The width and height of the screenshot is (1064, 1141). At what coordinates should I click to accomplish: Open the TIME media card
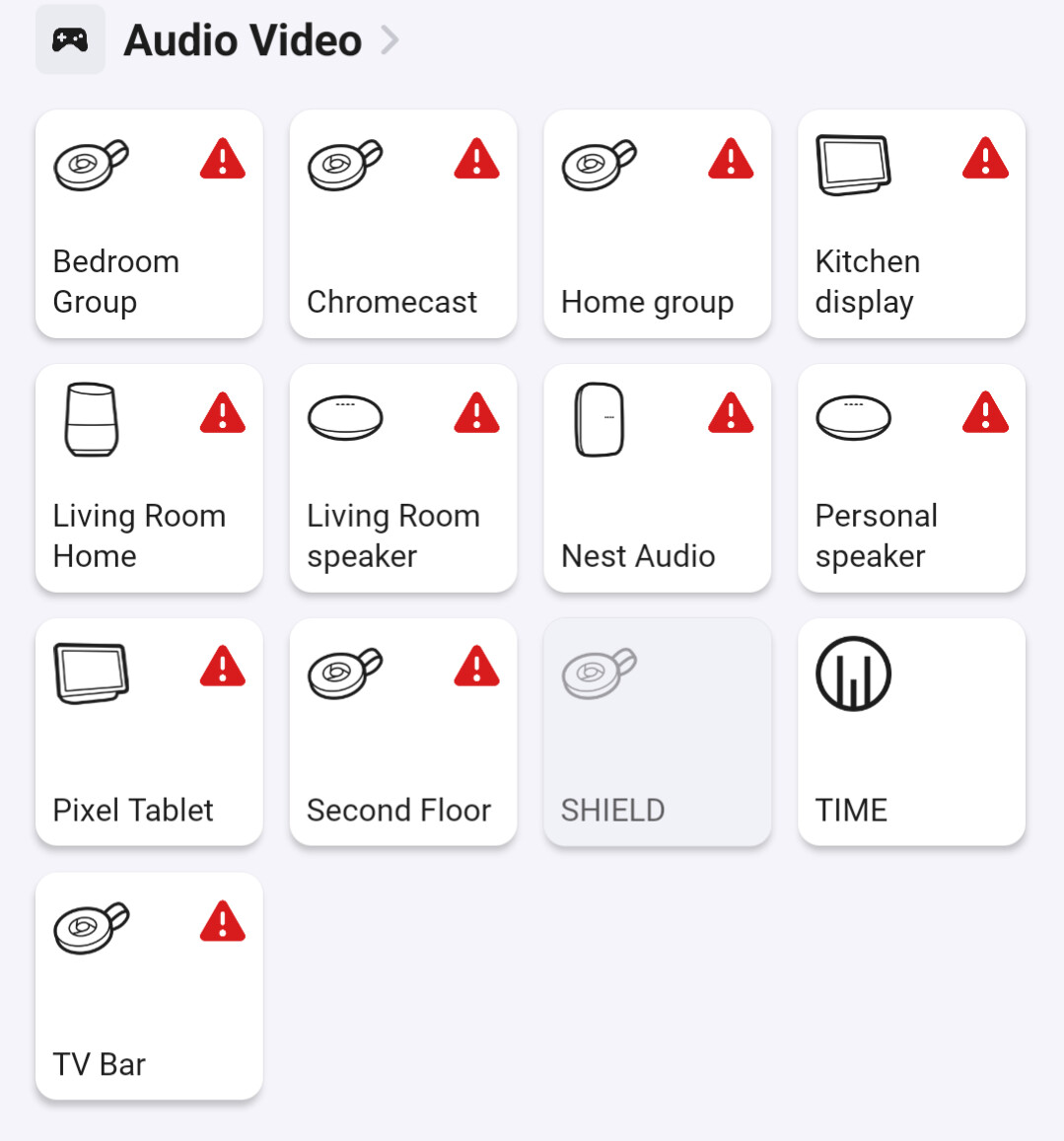click(x=911, y=732)
